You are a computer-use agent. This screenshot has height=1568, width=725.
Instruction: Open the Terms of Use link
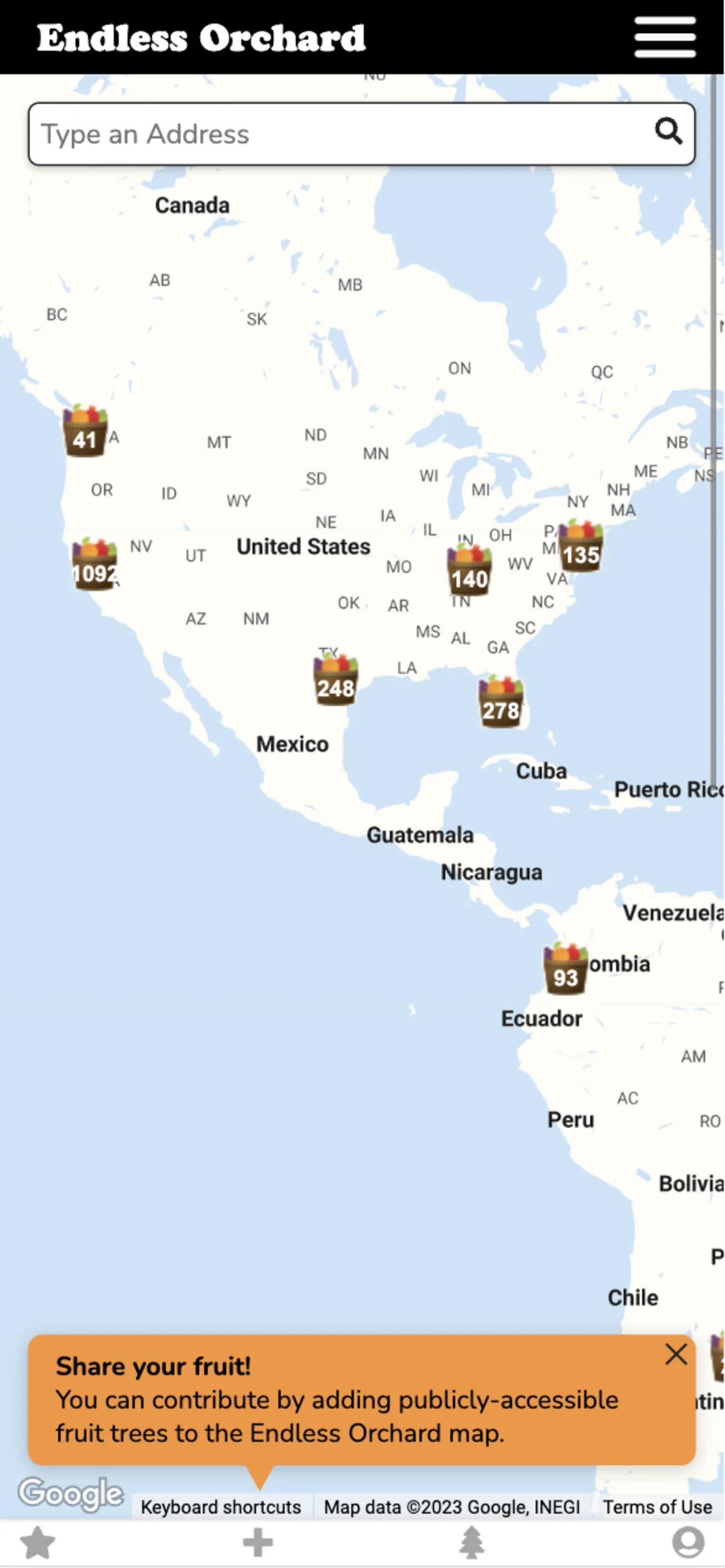click(x=657, y=1507)
